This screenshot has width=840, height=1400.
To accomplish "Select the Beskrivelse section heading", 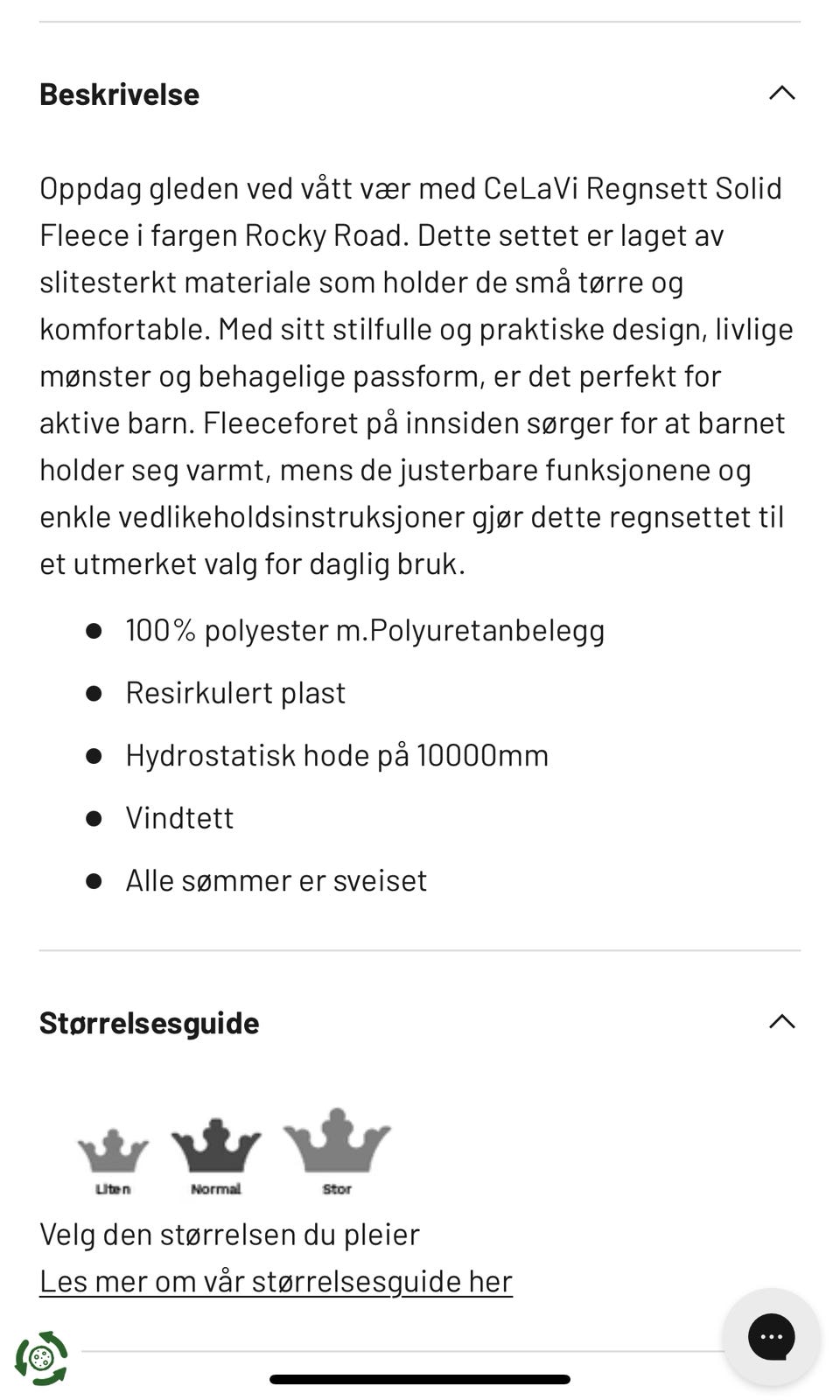I will [119, 94].
